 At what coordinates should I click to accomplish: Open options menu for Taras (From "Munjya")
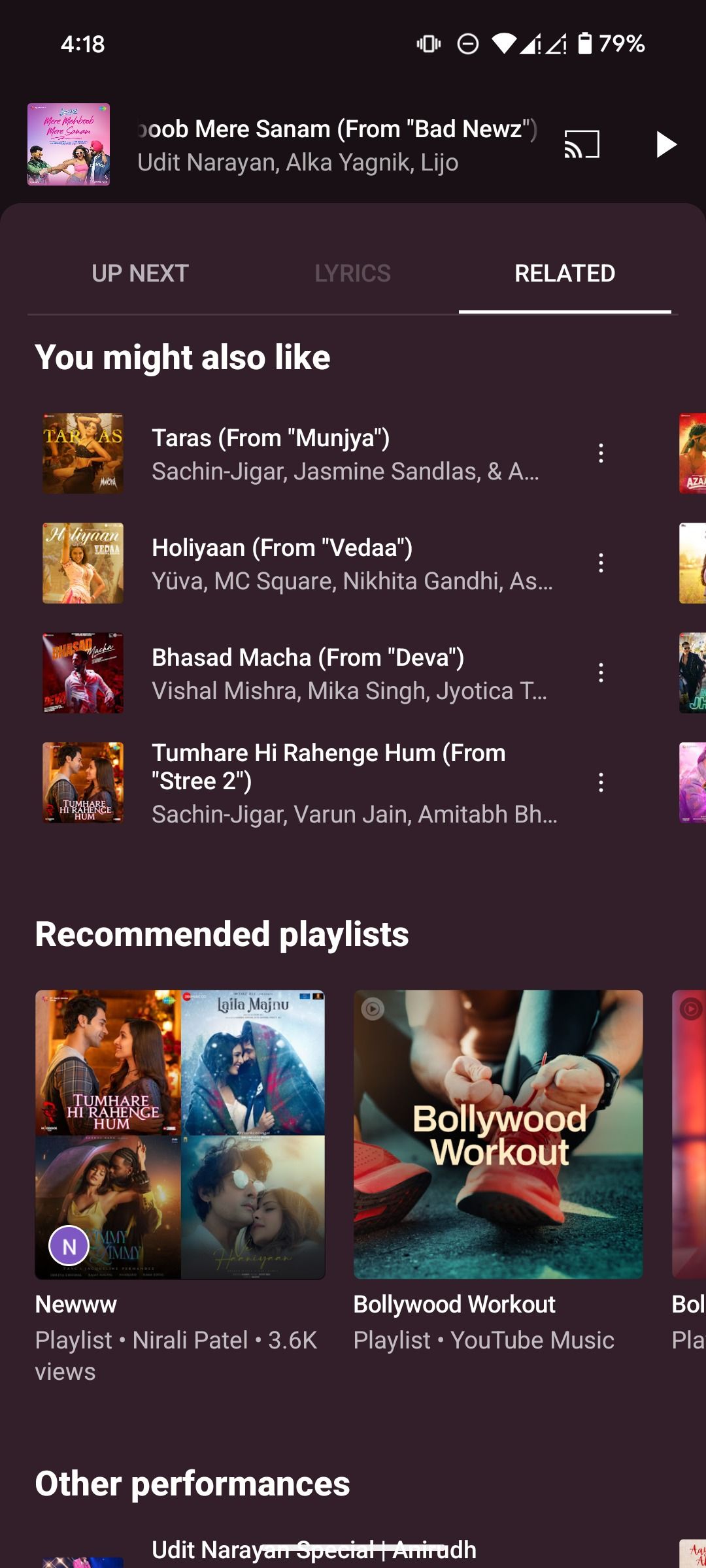pyautogui.click(x=601, y=453)
